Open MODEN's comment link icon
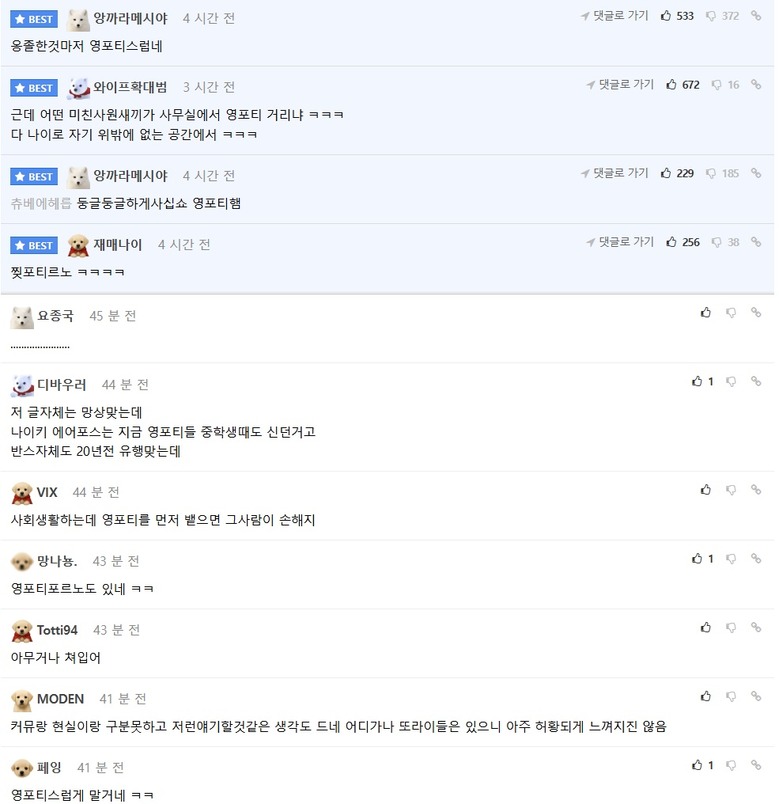 (x=756, y=696)
